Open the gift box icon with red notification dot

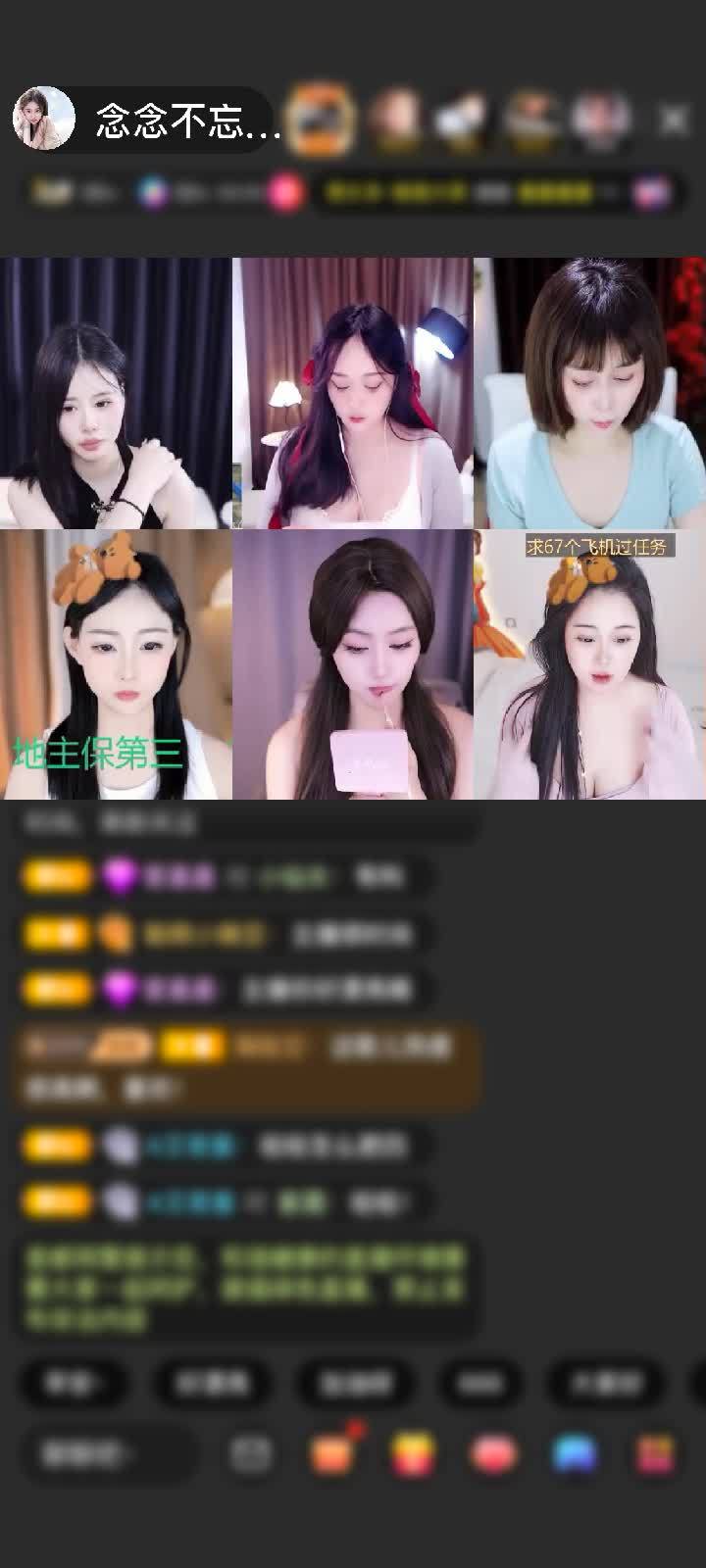coord(330,1453)
